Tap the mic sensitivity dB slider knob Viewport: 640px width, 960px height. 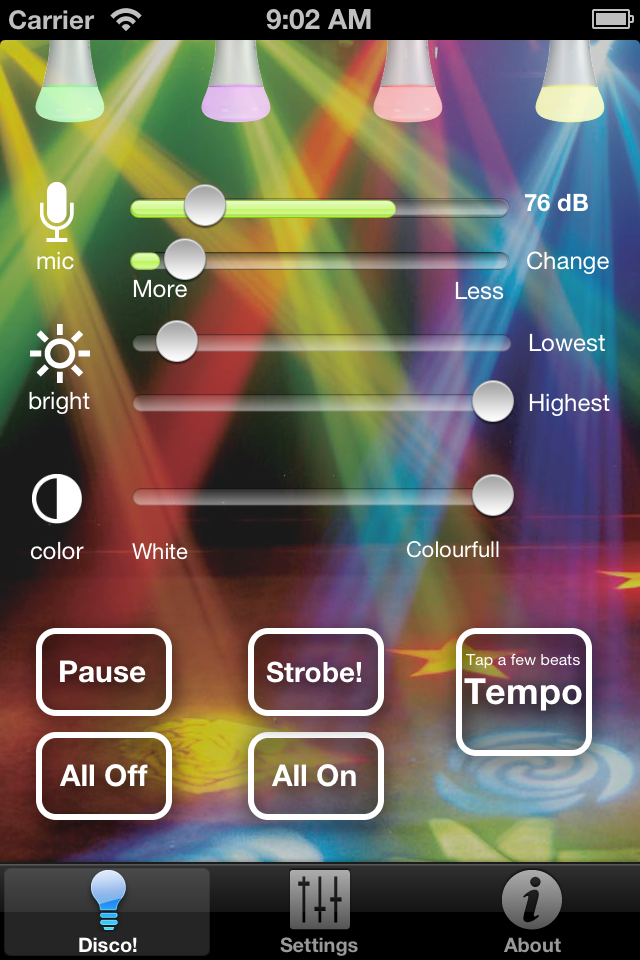205,205
